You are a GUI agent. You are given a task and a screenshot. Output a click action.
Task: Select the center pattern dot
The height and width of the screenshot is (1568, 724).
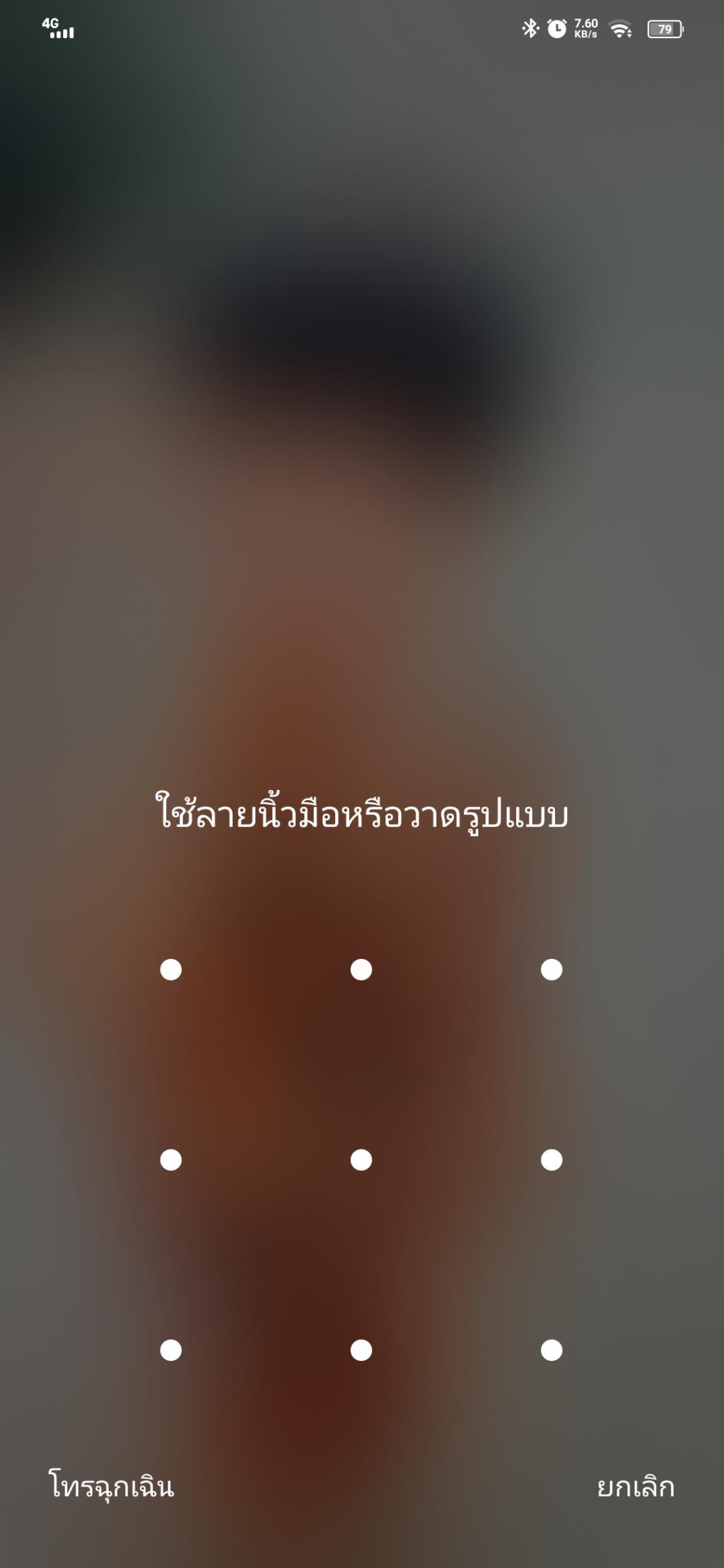361,1160
